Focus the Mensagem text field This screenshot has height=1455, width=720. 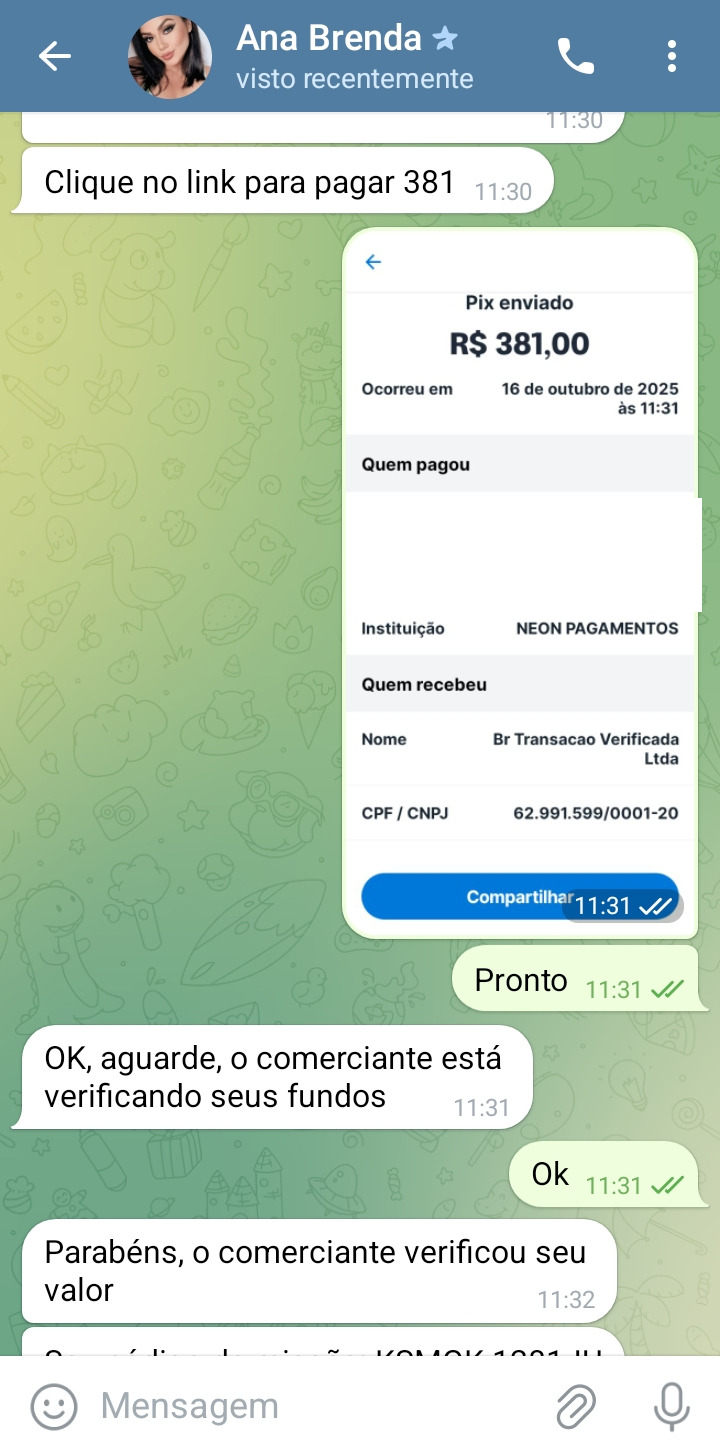coord(310,1406)
